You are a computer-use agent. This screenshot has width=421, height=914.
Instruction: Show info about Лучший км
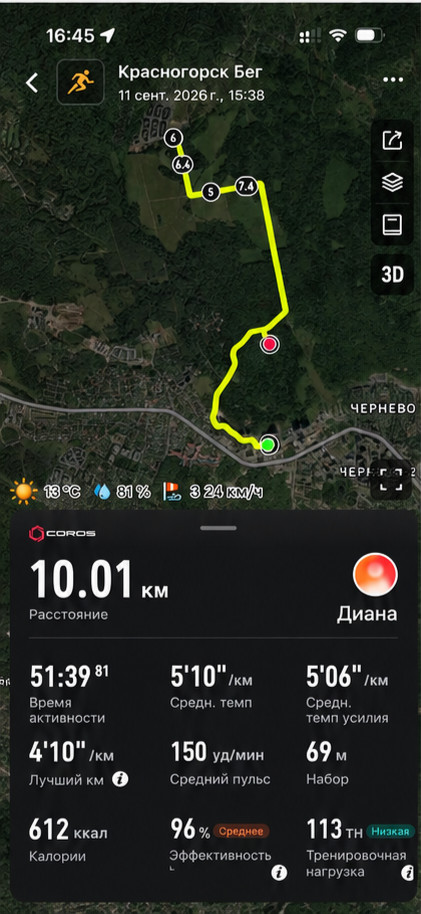point(120,779)
